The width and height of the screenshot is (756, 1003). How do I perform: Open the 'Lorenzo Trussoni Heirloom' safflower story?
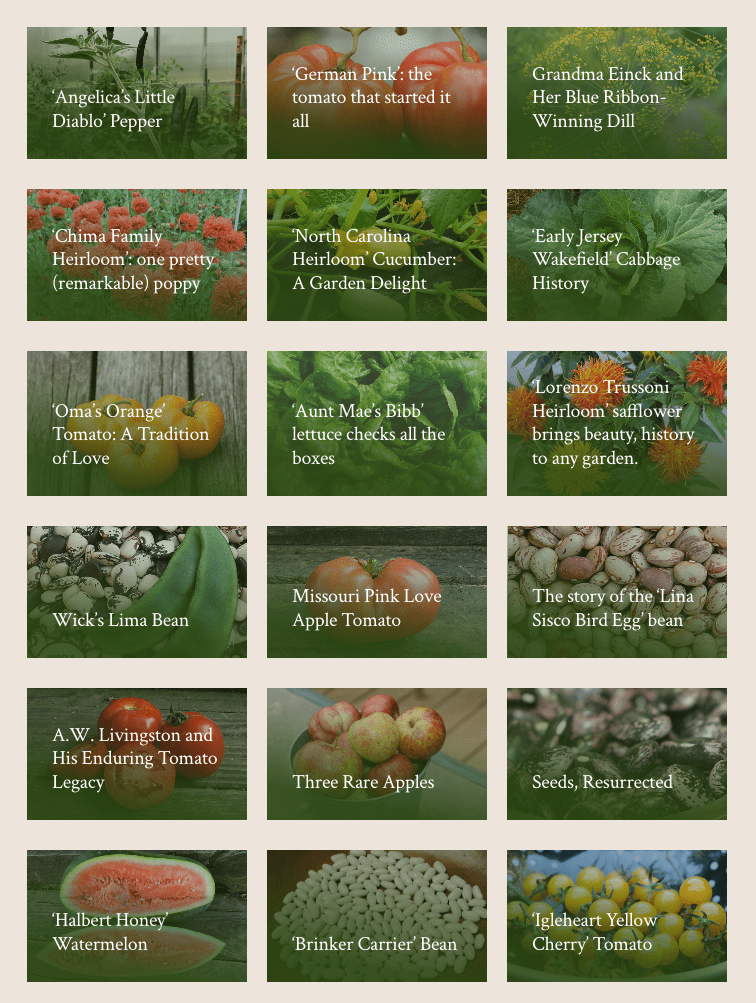click(x=616, y=422)
